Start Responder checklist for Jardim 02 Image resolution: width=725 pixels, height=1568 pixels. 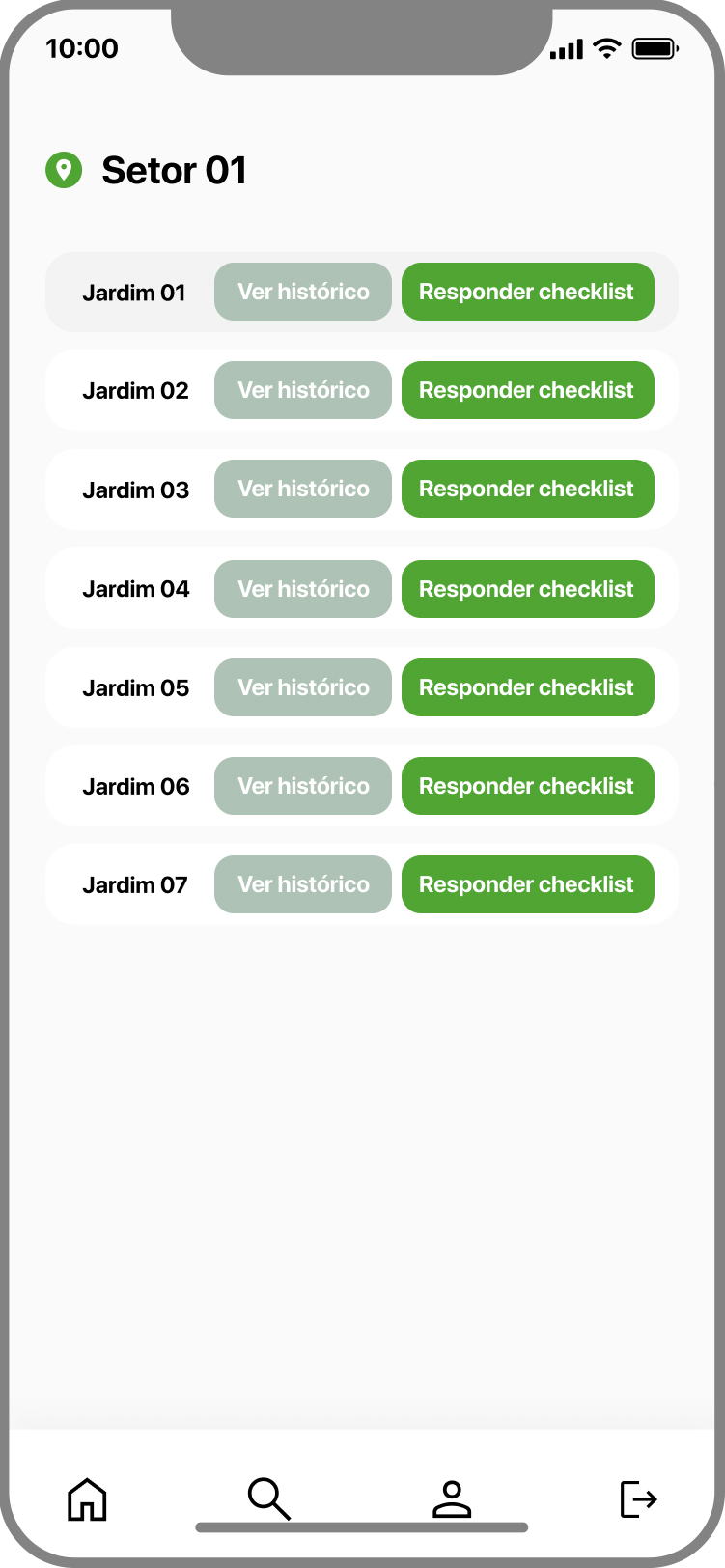click(x=527, y=390)
